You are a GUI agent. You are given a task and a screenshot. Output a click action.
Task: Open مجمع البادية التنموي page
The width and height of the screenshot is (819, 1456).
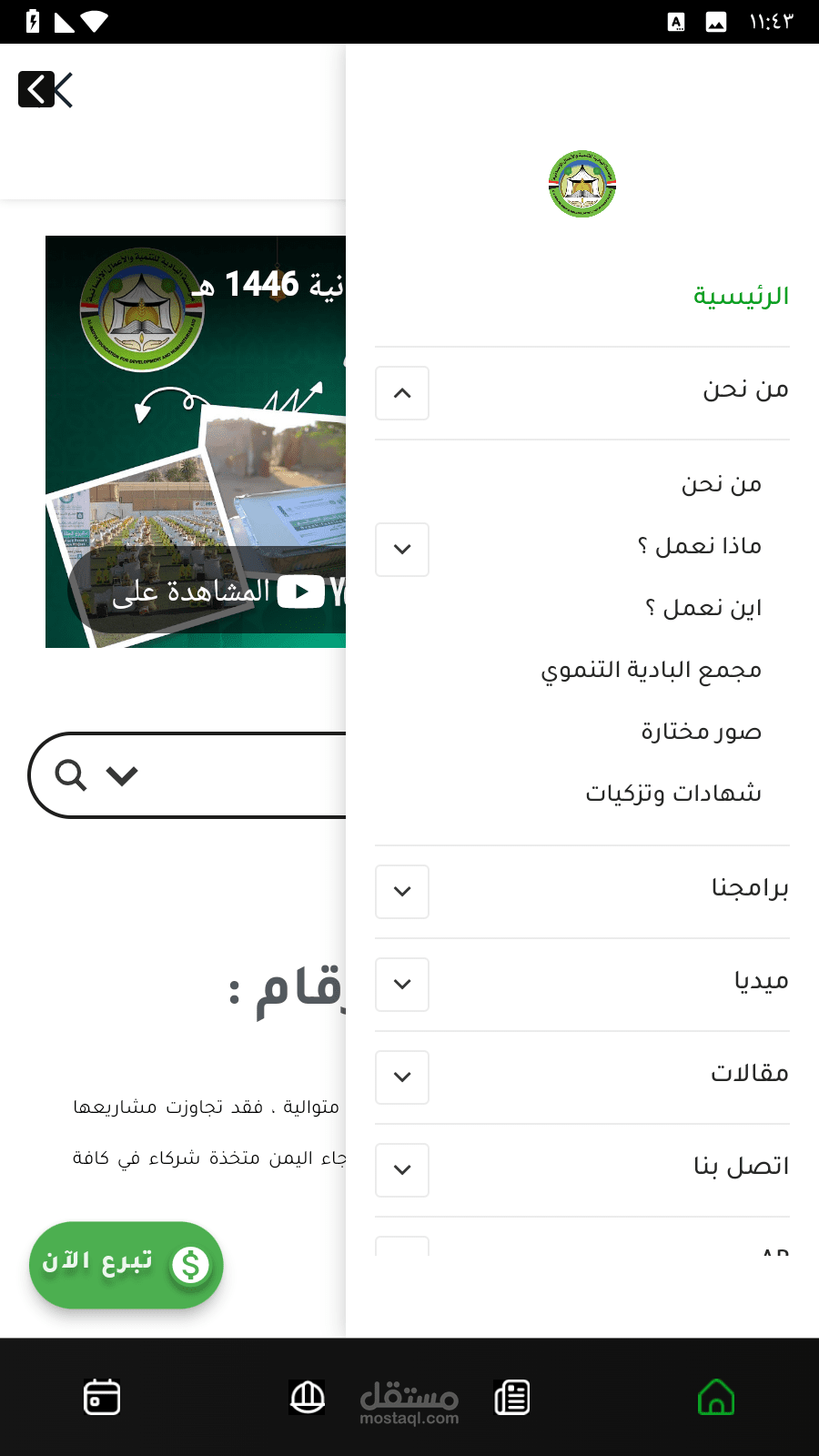(x=651, y=670)
